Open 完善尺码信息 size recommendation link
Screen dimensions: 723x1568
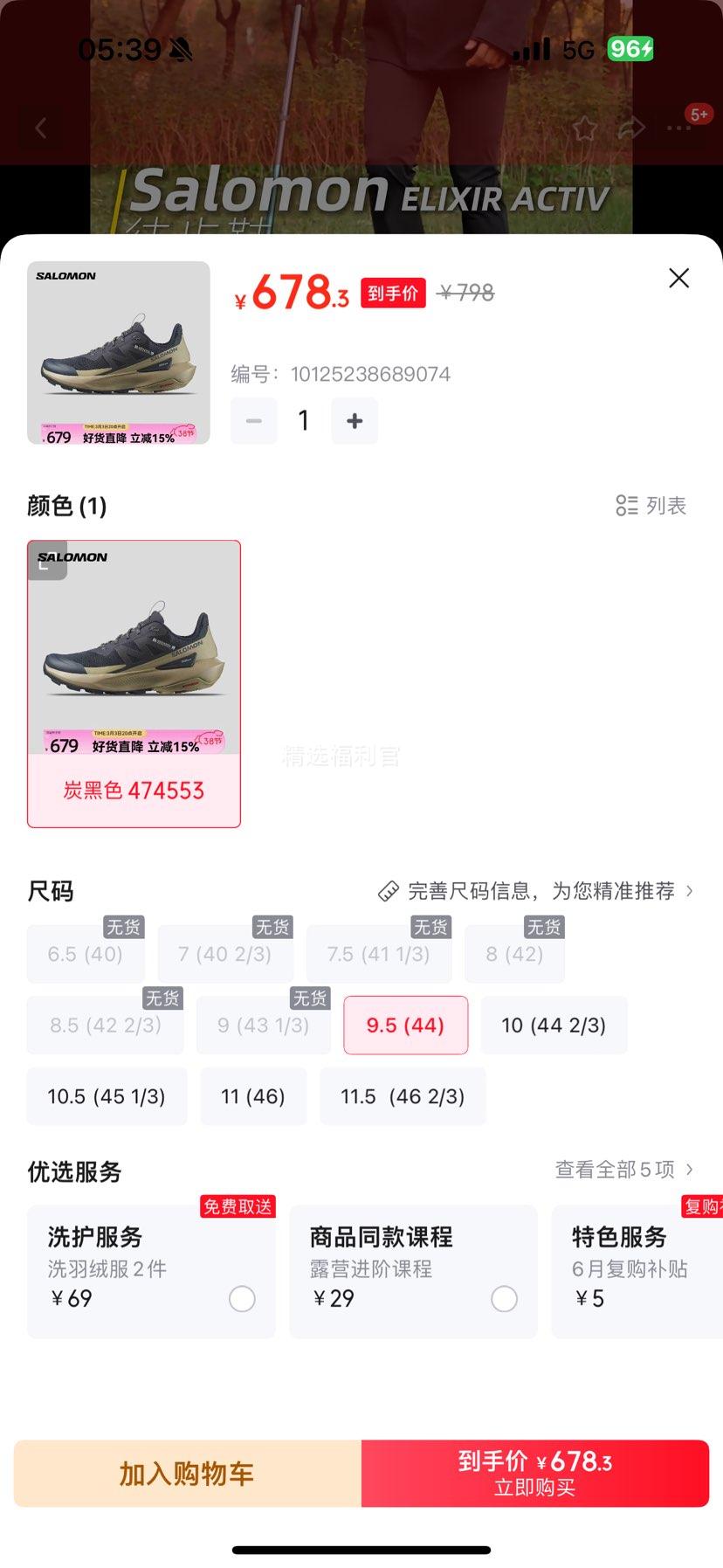click(x=536, y=891)
